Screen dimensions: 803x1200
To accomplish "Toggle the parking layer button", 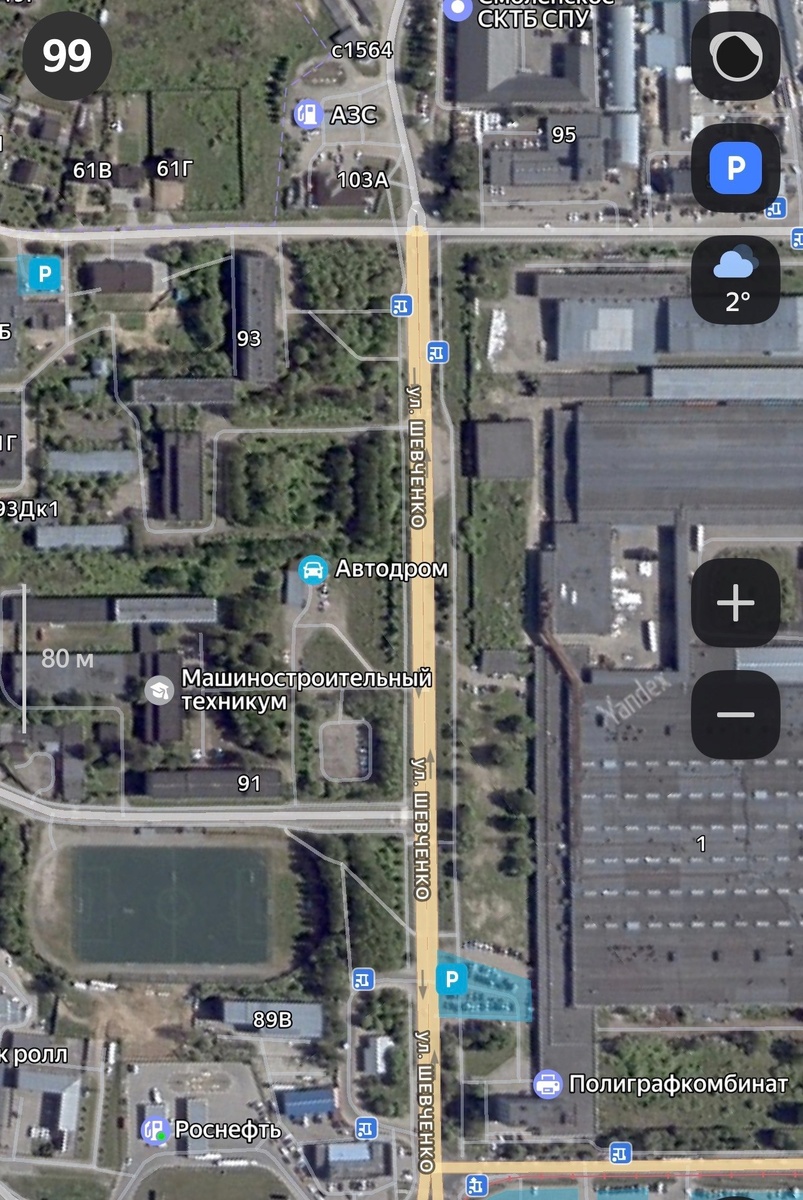I will pos(735,168).
